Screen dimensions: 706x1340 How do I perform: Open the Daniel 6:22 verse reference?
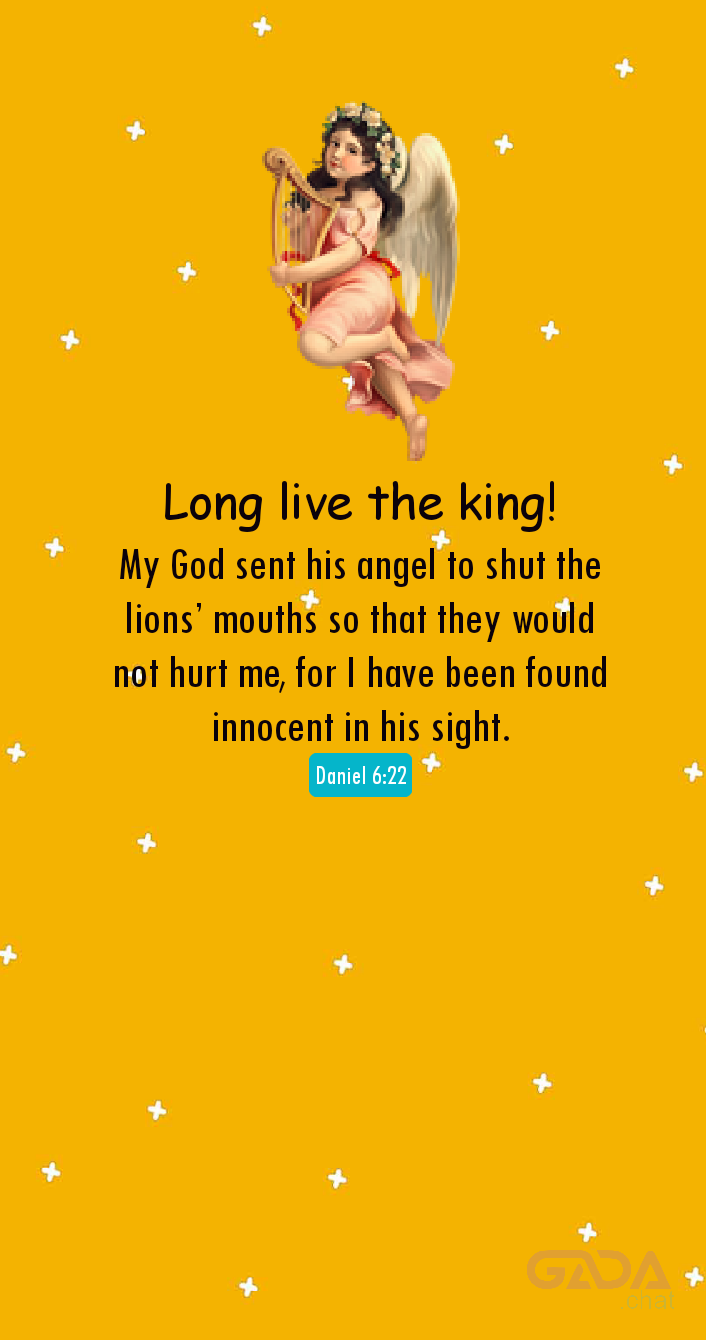360,775
